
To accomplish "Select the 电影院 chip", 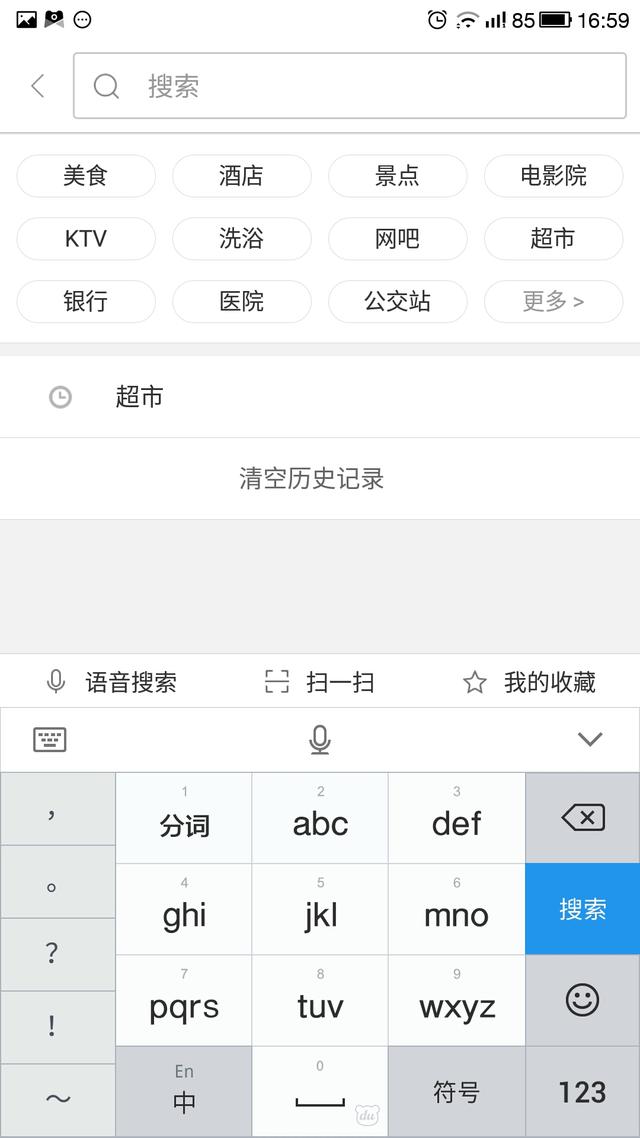I will pyautogui.click(x=553, y=176).
